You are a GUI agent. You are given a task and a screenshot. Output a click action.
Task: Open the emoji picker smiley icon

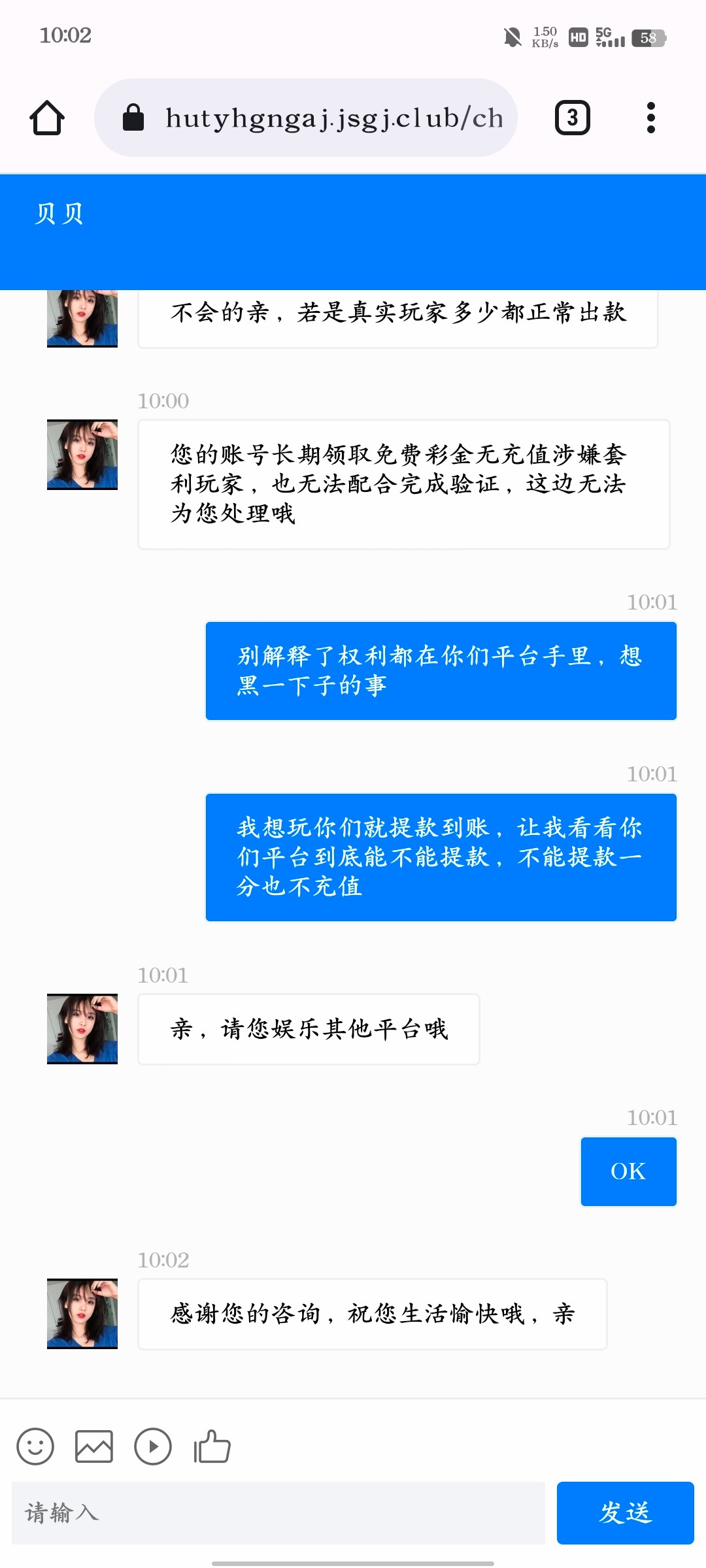tap(35, 1446)
